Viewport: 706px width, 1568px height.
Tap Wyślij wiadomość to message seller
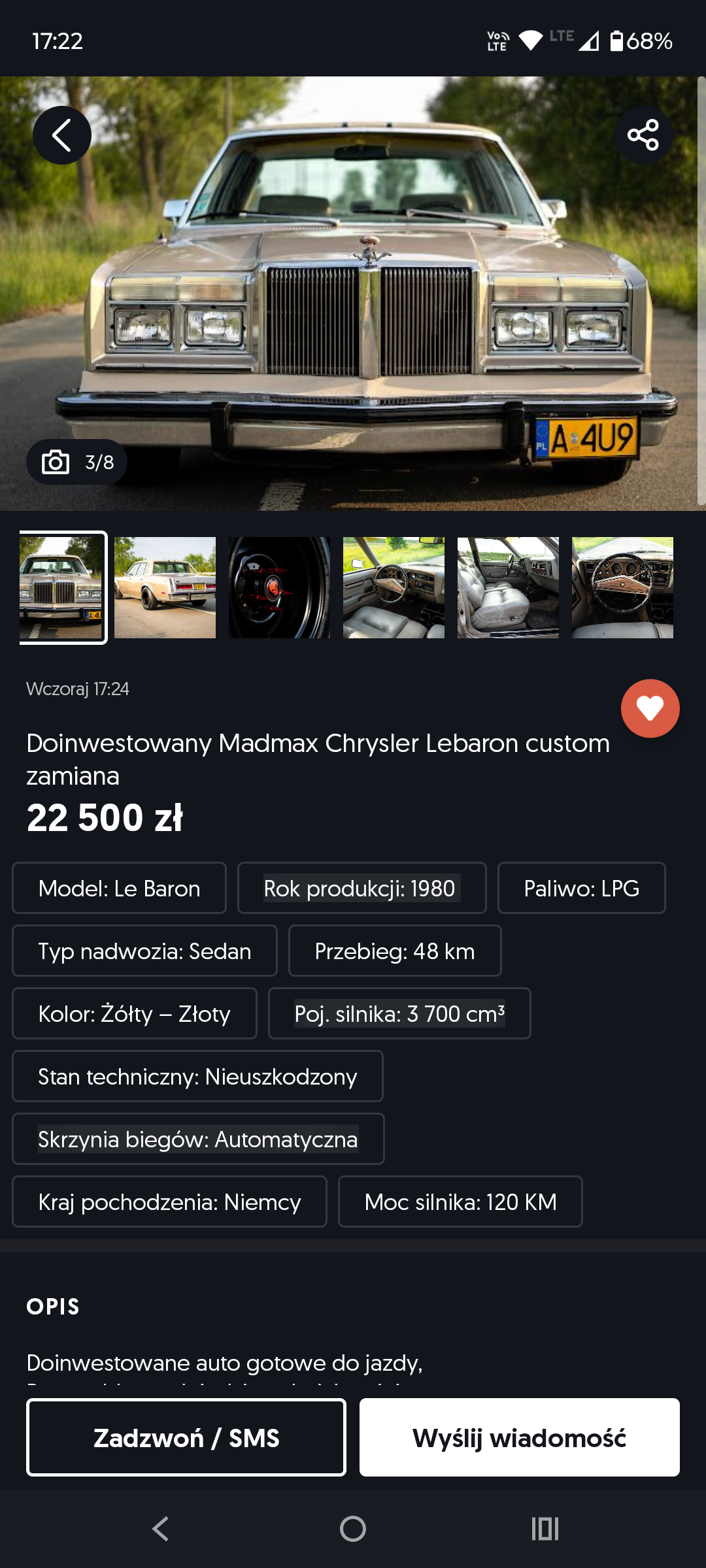tap(519, 1437)
